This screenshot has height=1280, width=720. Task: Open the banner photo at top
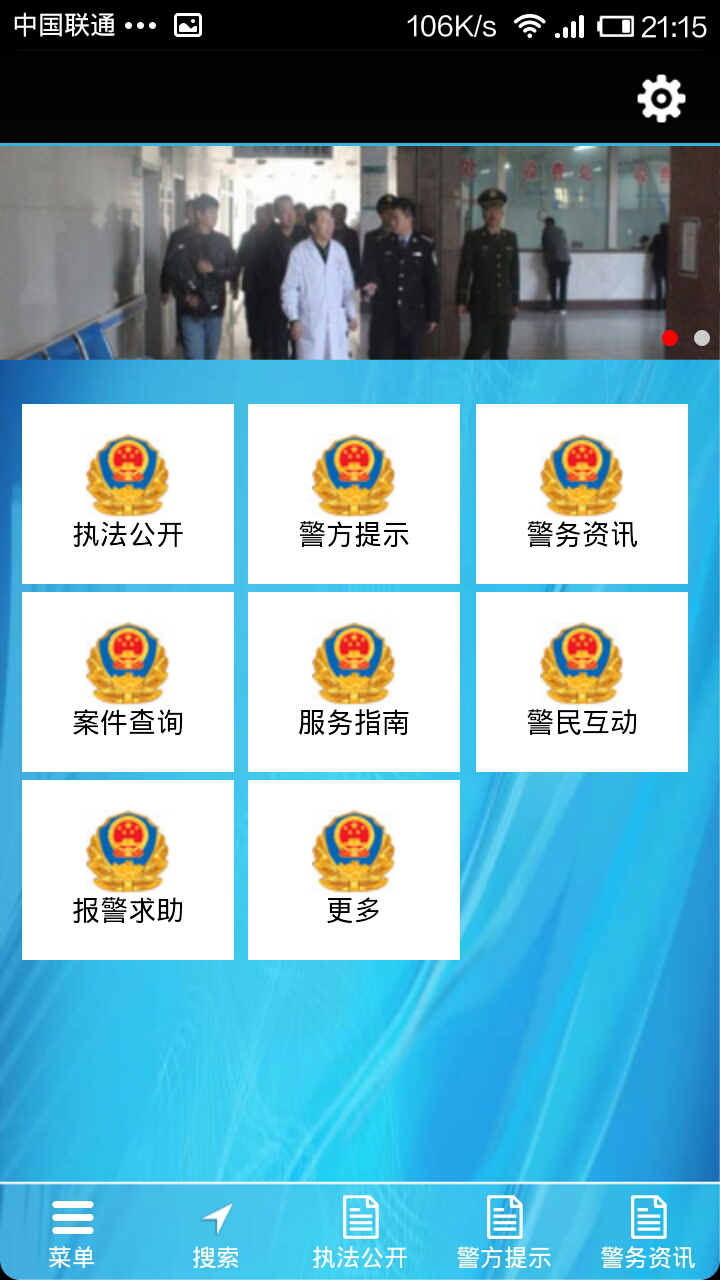coord(360,253)
